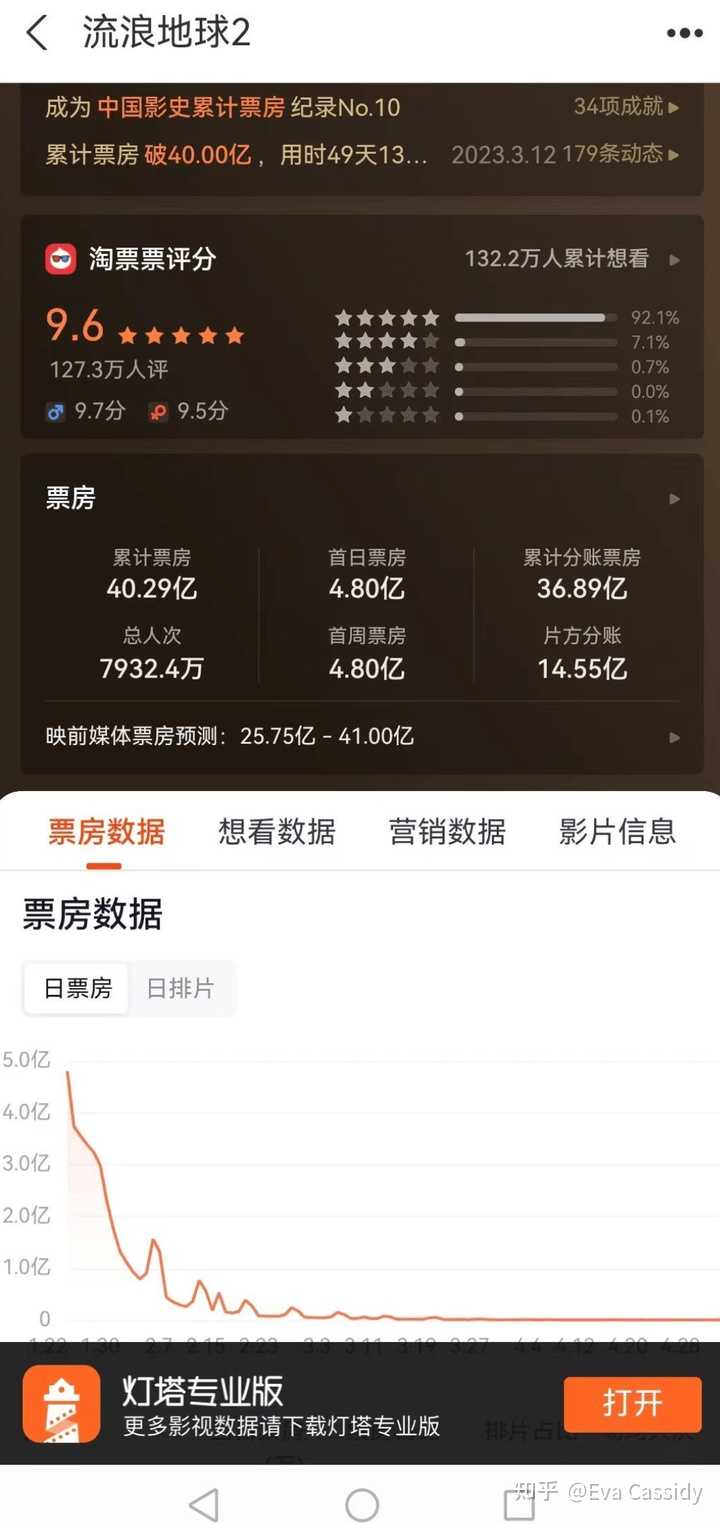
Task: Tap the system home button
Action: (x=361, y=1504)
